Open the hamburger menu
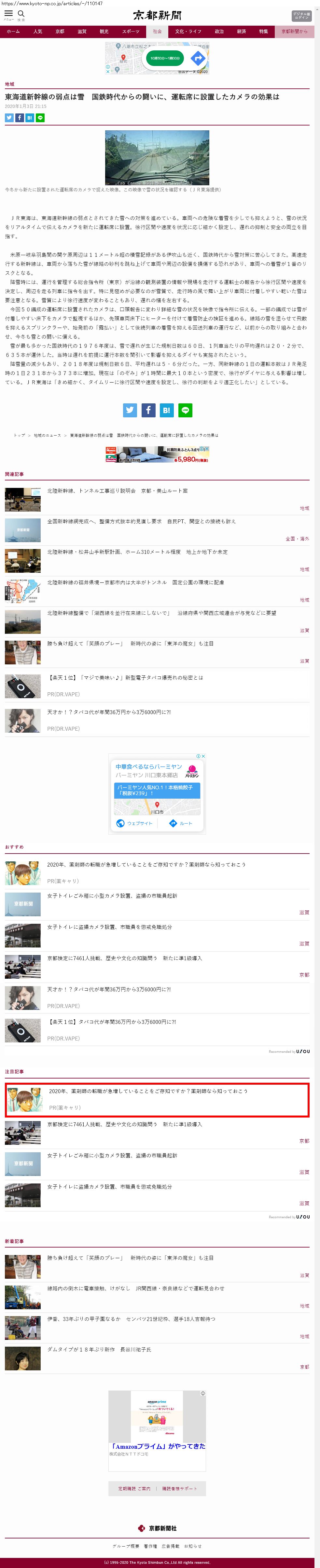This screenshot has height=1568, width=320. pos(8,13)
